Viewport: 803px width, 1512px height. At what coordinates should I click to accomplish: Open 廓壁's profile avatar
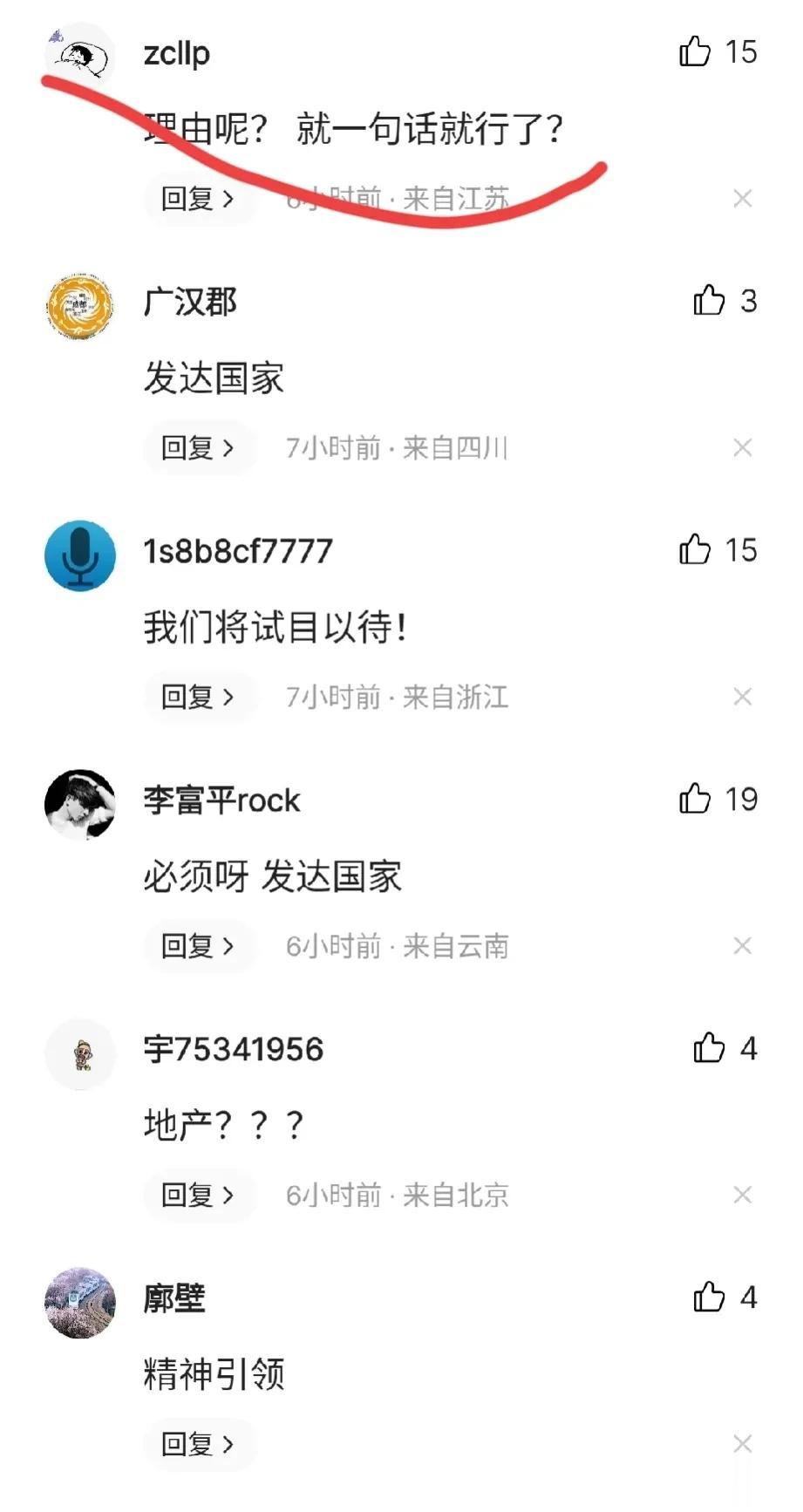(x=80, y=1303)
